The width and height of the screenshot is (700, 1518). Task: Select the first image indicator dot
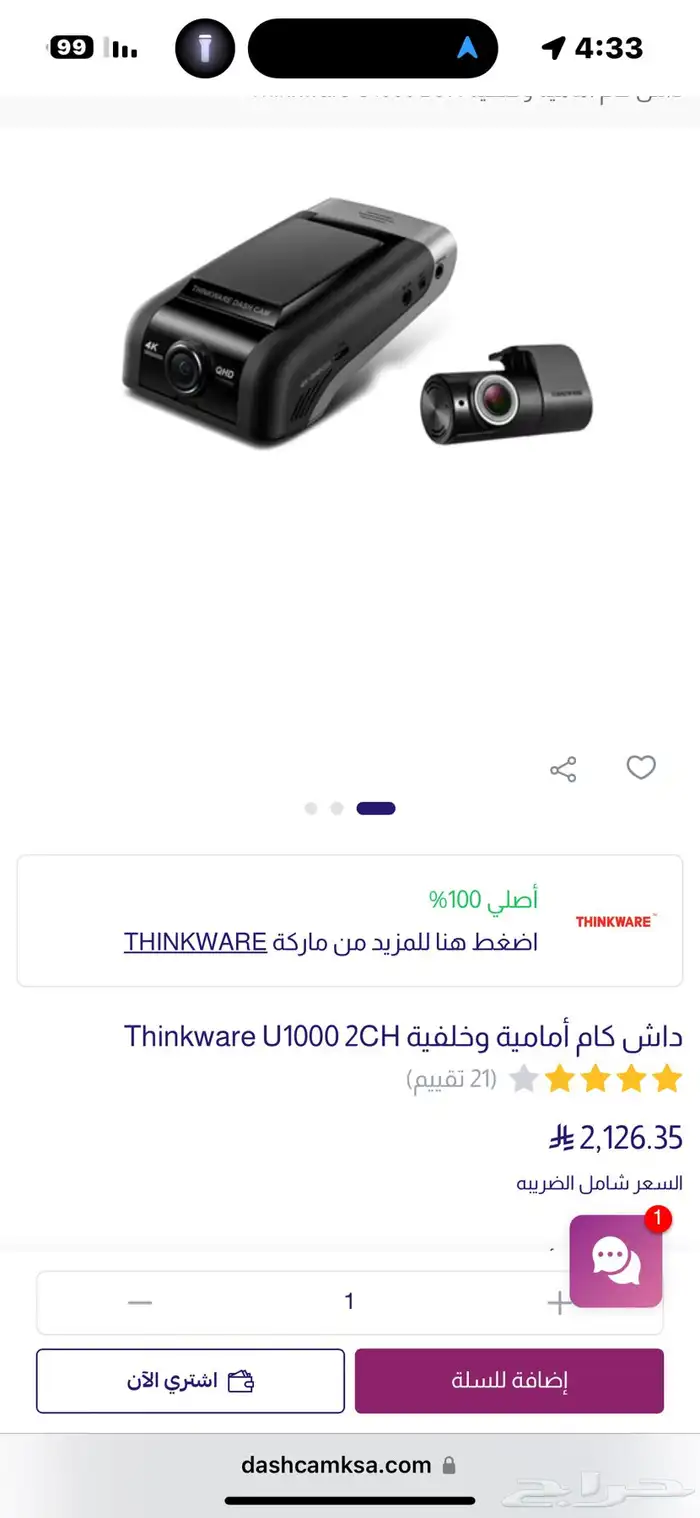(311, 808)
